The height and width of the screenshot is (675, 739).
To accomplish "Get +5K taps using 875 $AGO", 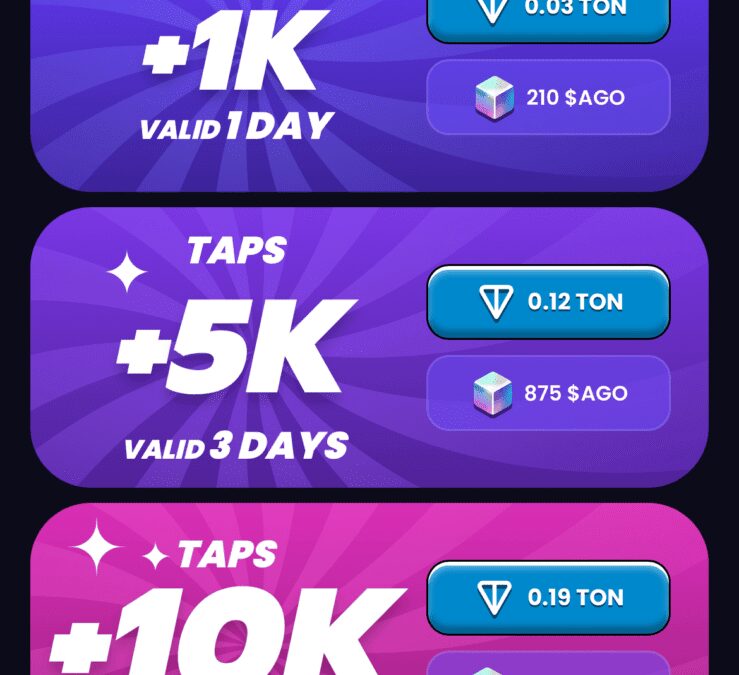I will coord(548,393).
